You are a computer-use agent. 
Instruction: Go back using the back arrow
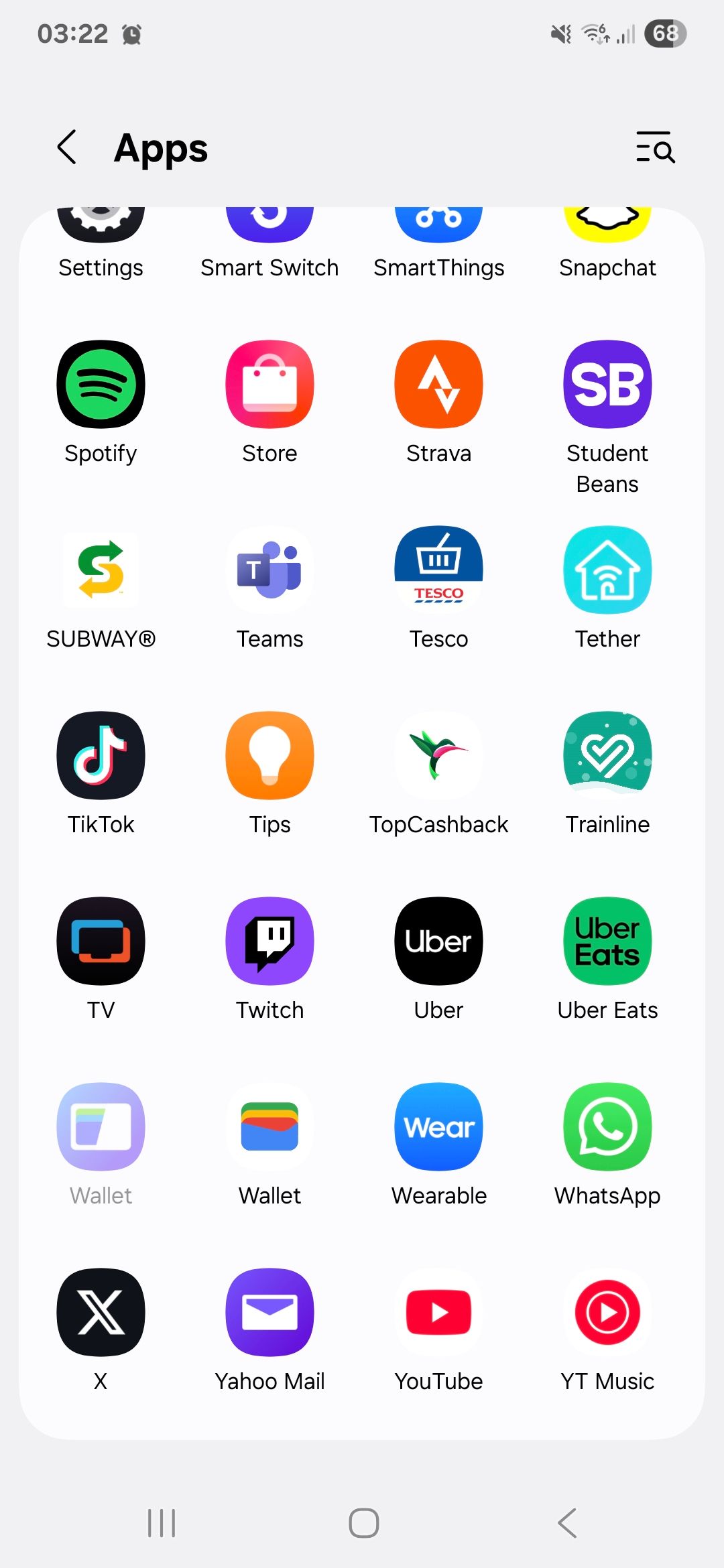[67, 148]
